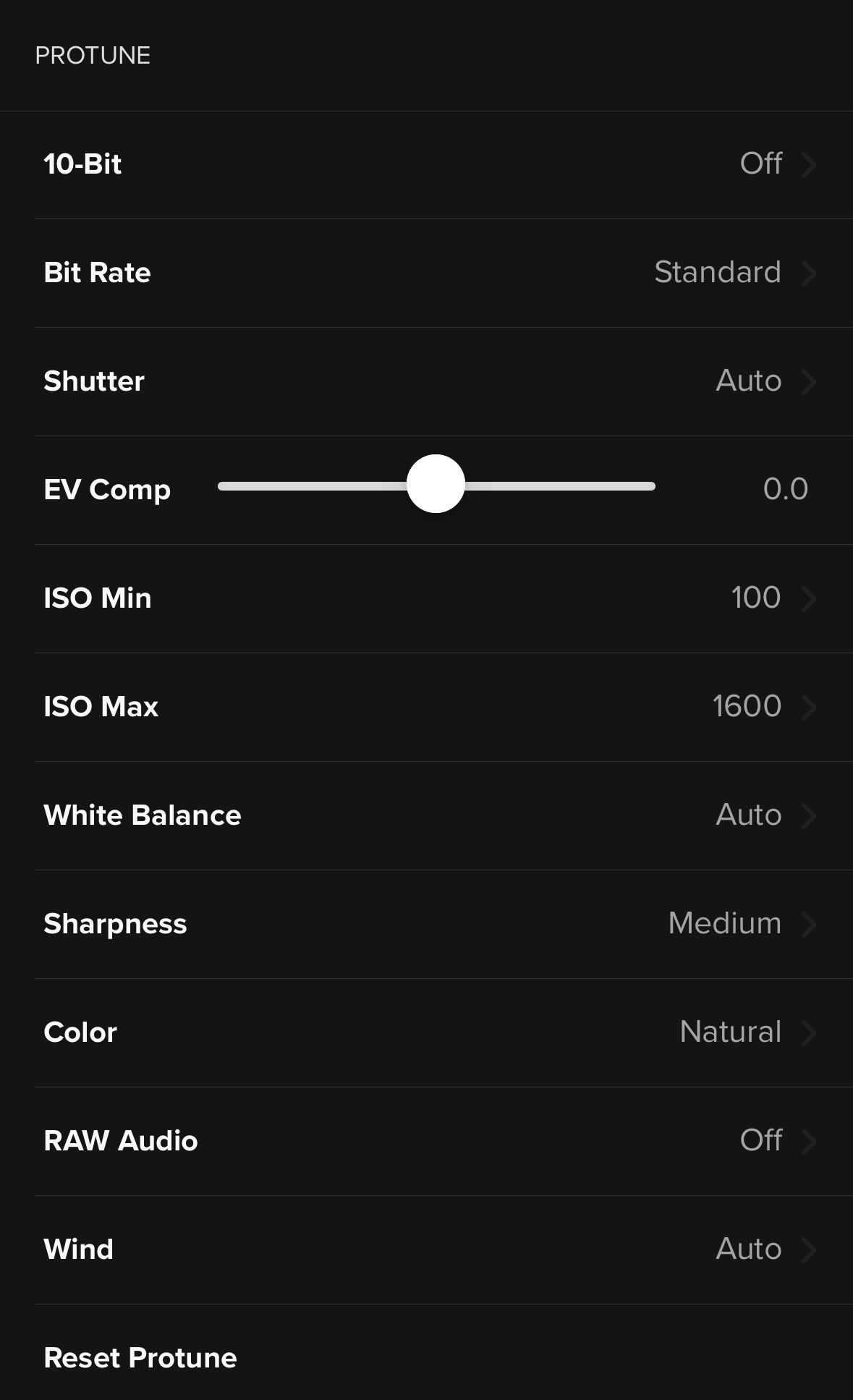Change Wind from Auto
This screenshot has height=1400, width=853.
426,1249
